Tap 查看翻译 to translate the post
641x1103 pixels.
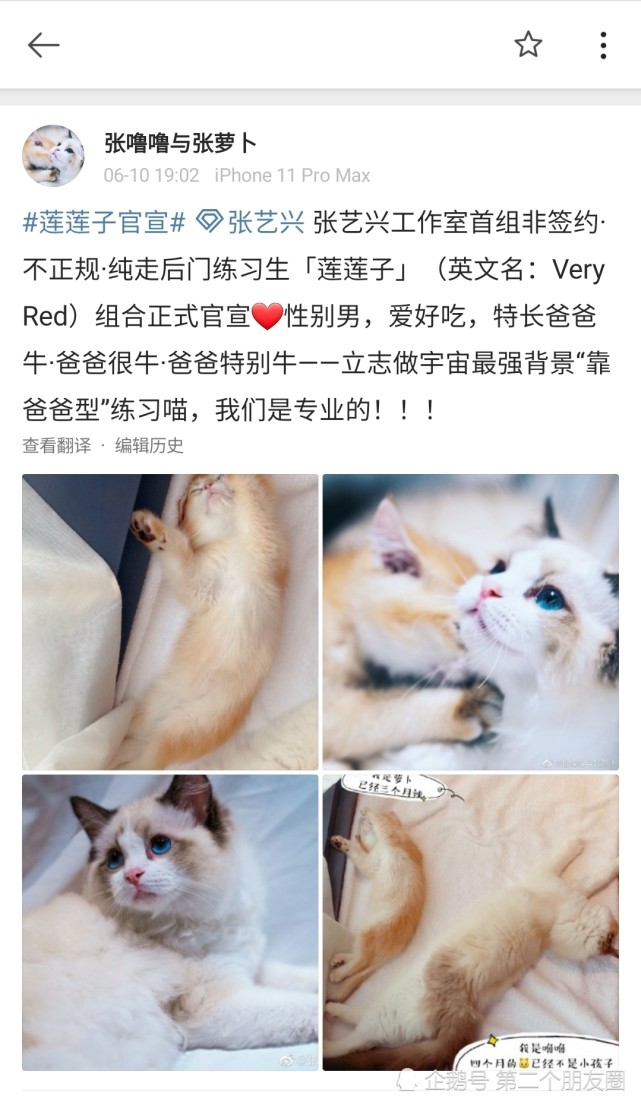tap(57, 445)
